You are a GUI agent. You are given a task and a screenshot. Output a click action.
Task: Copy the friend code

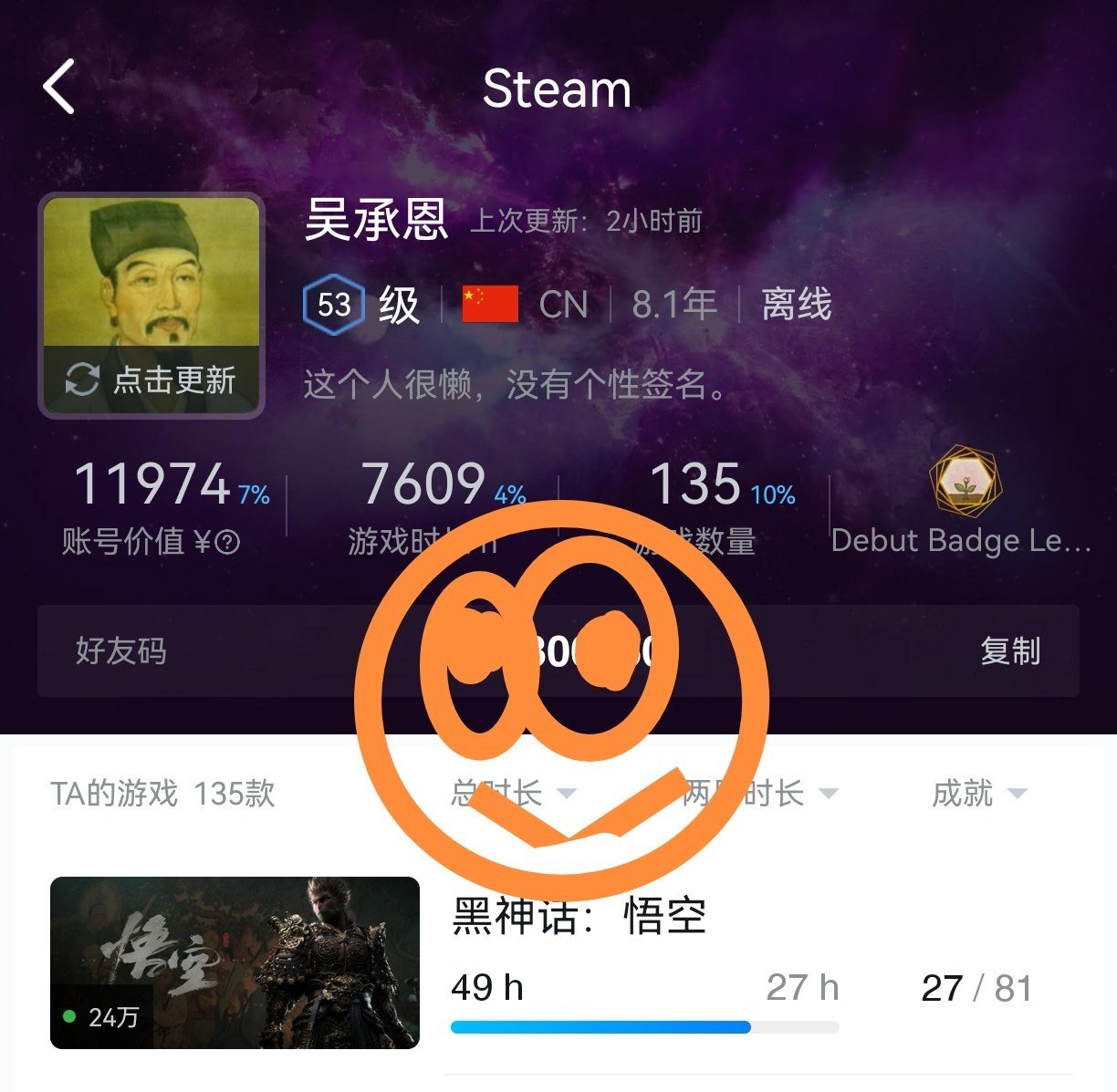[x=1009, y=651]
